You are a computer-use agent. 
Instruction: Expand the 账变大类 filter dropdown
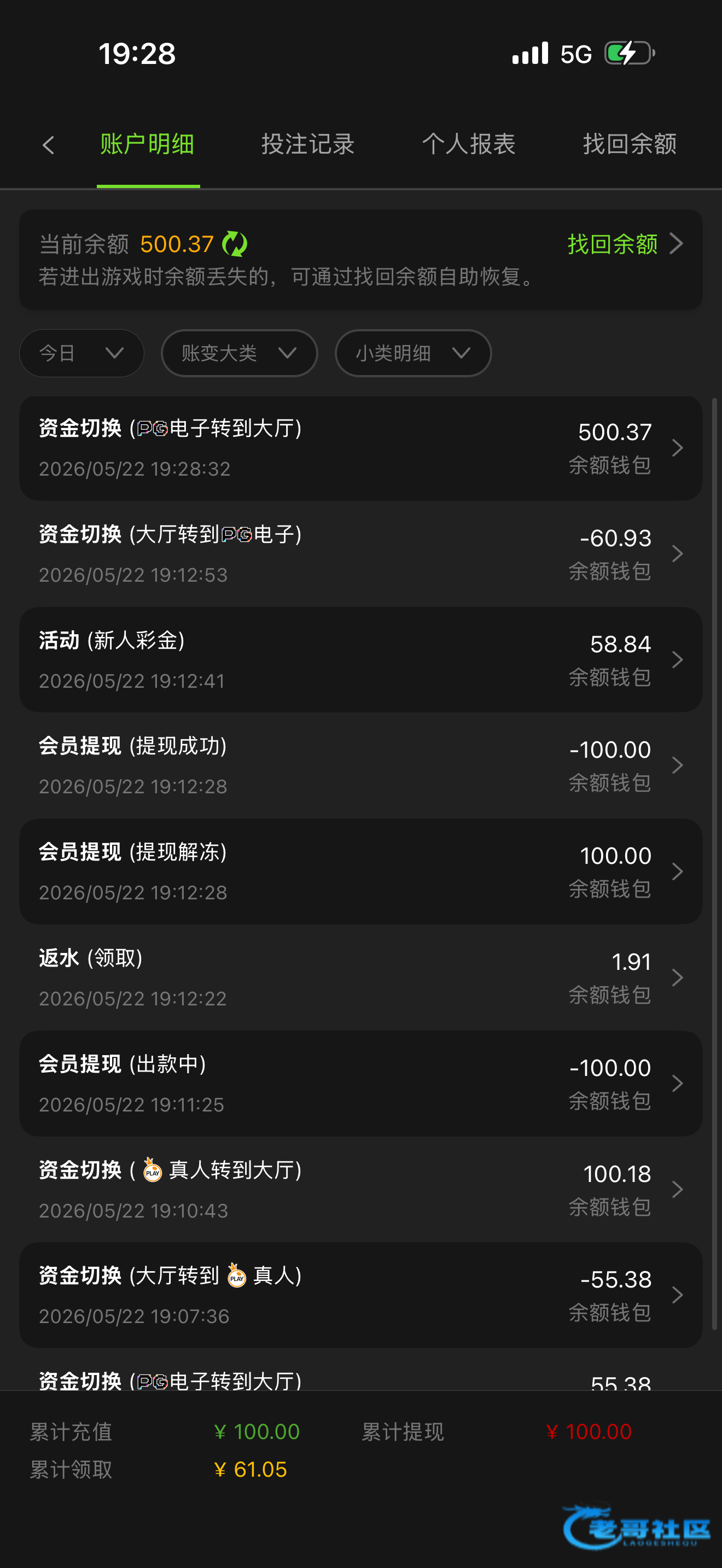click(x=239, y=353)
